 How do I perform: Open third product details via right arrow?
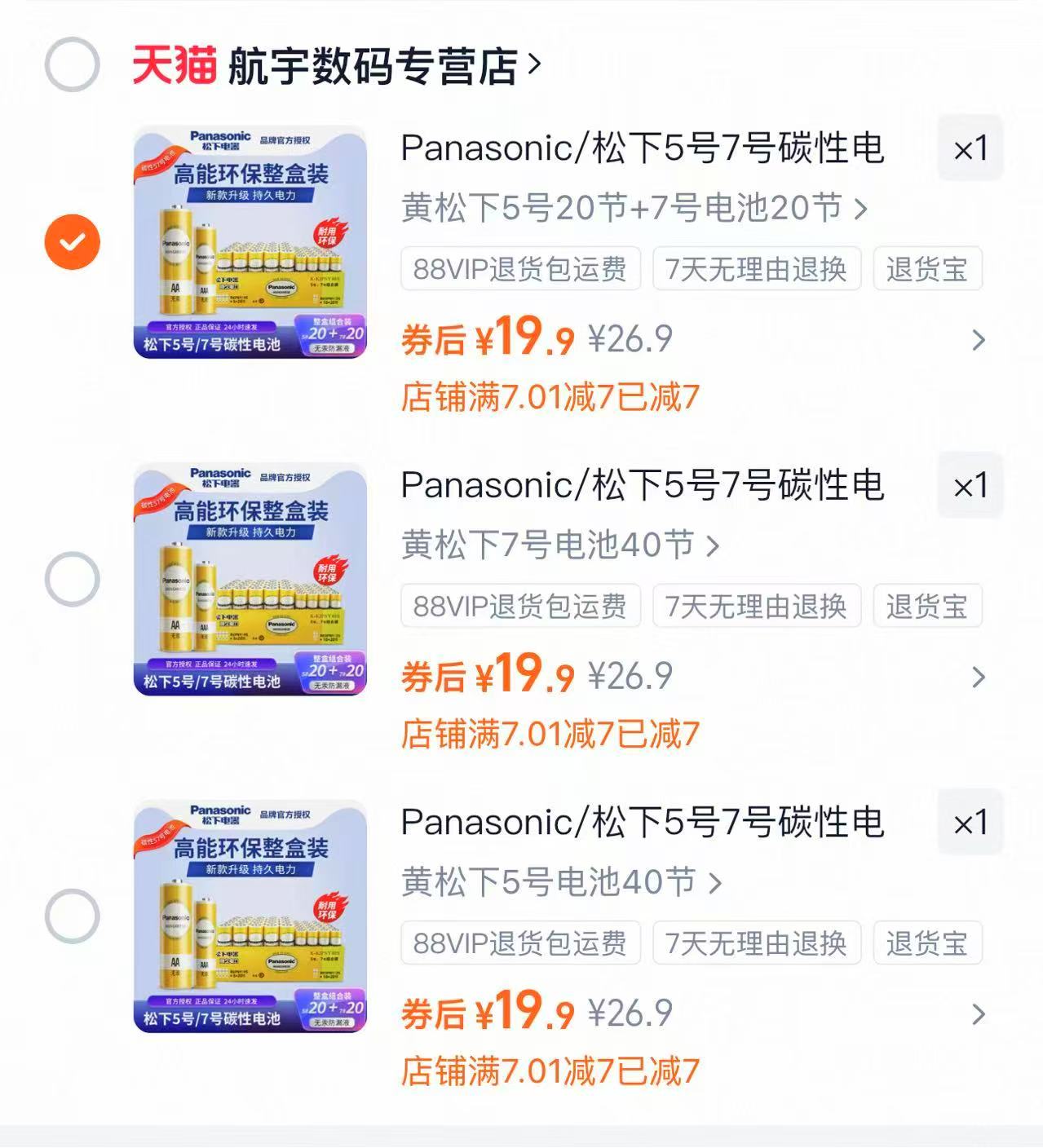(x=977, y=1014)
